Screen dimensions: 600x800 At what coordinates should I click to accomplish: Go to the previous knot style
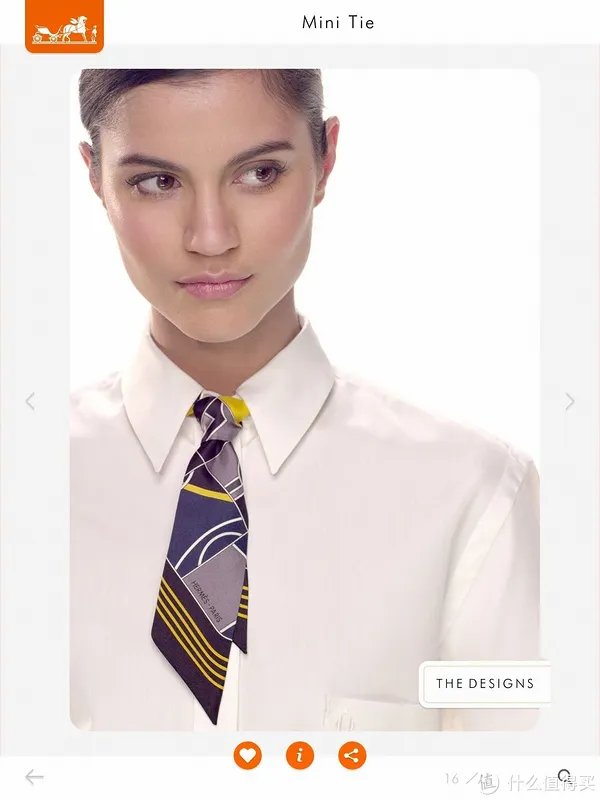click(x=30, y=401)
